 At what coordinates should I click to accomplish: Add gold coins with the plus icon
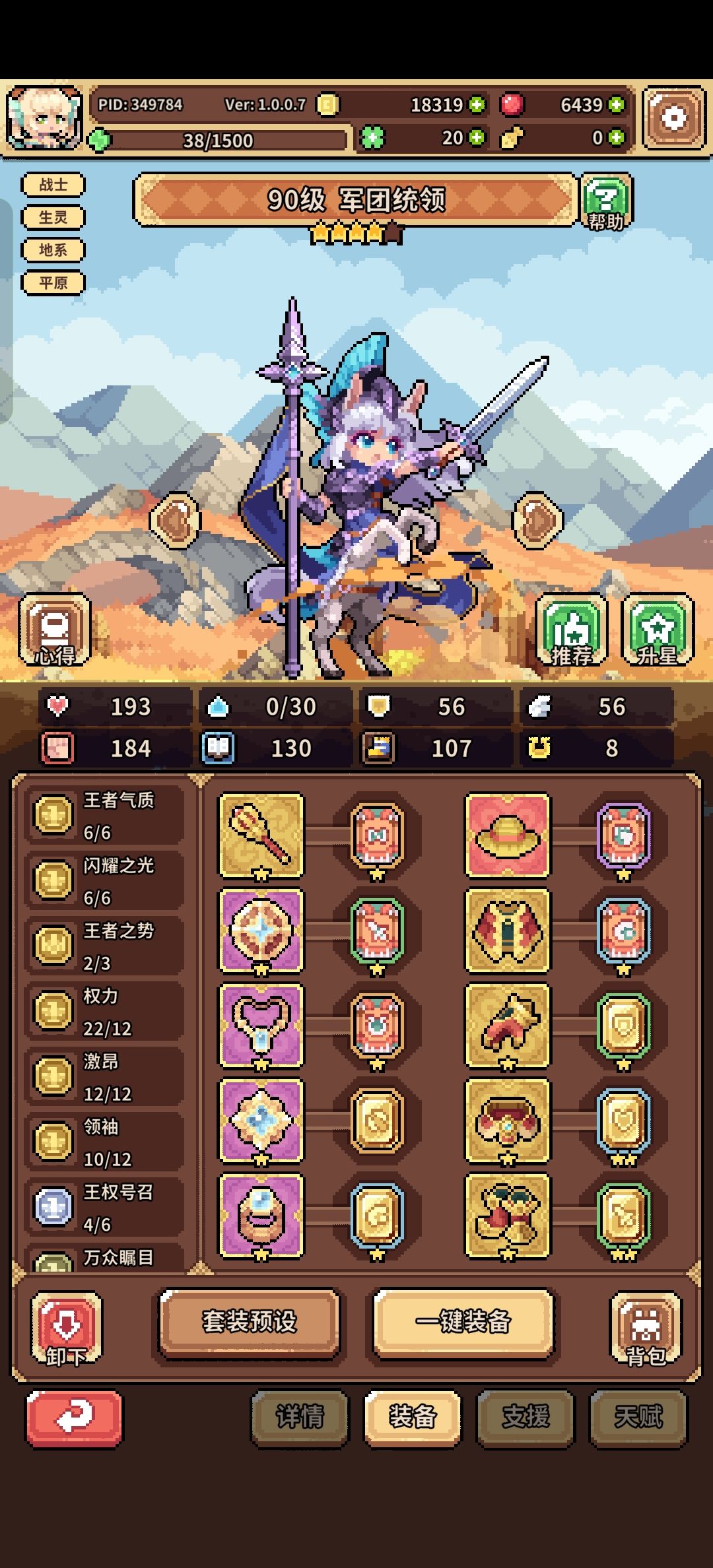477,104
